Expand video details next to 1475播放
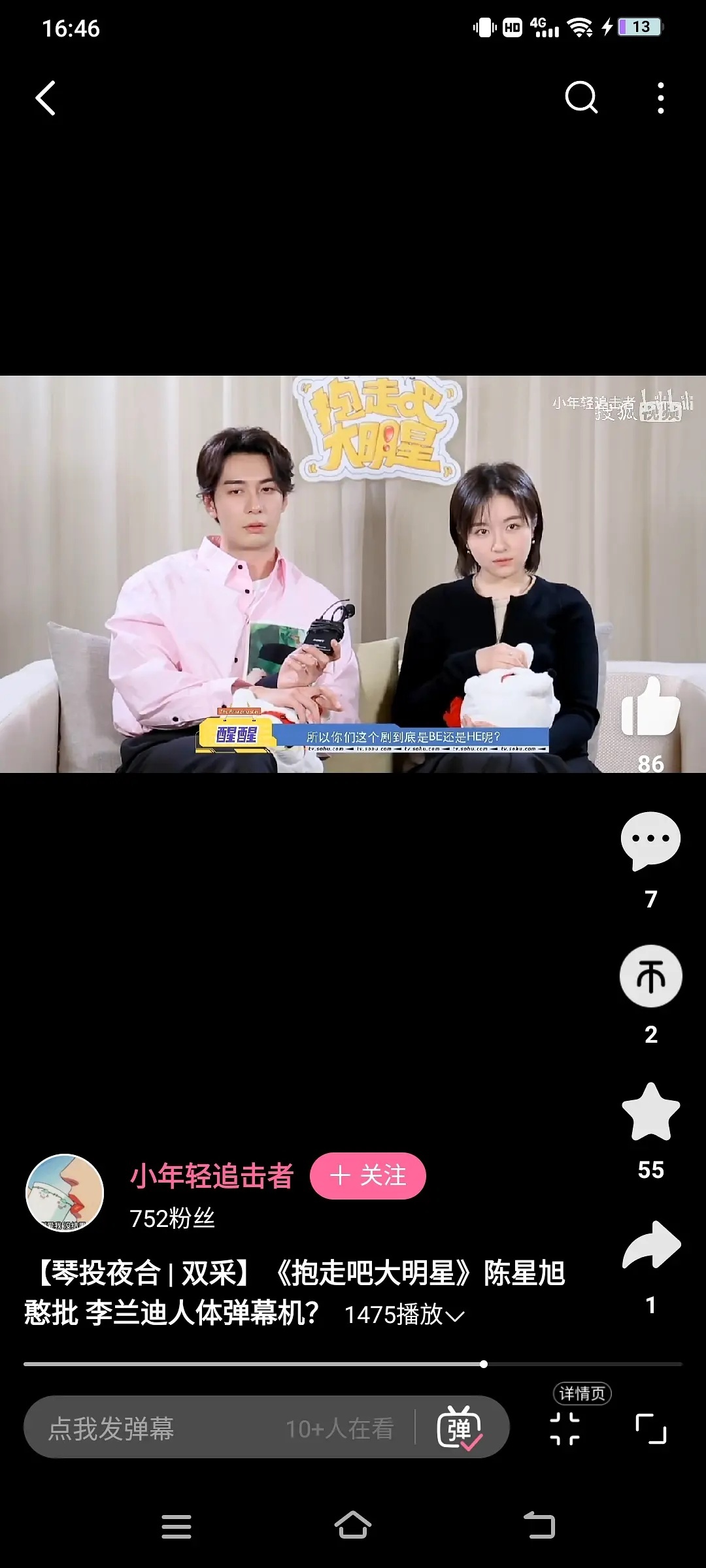The width and height of the screenshot is (706, 1568). click(x=454, y=1316)
